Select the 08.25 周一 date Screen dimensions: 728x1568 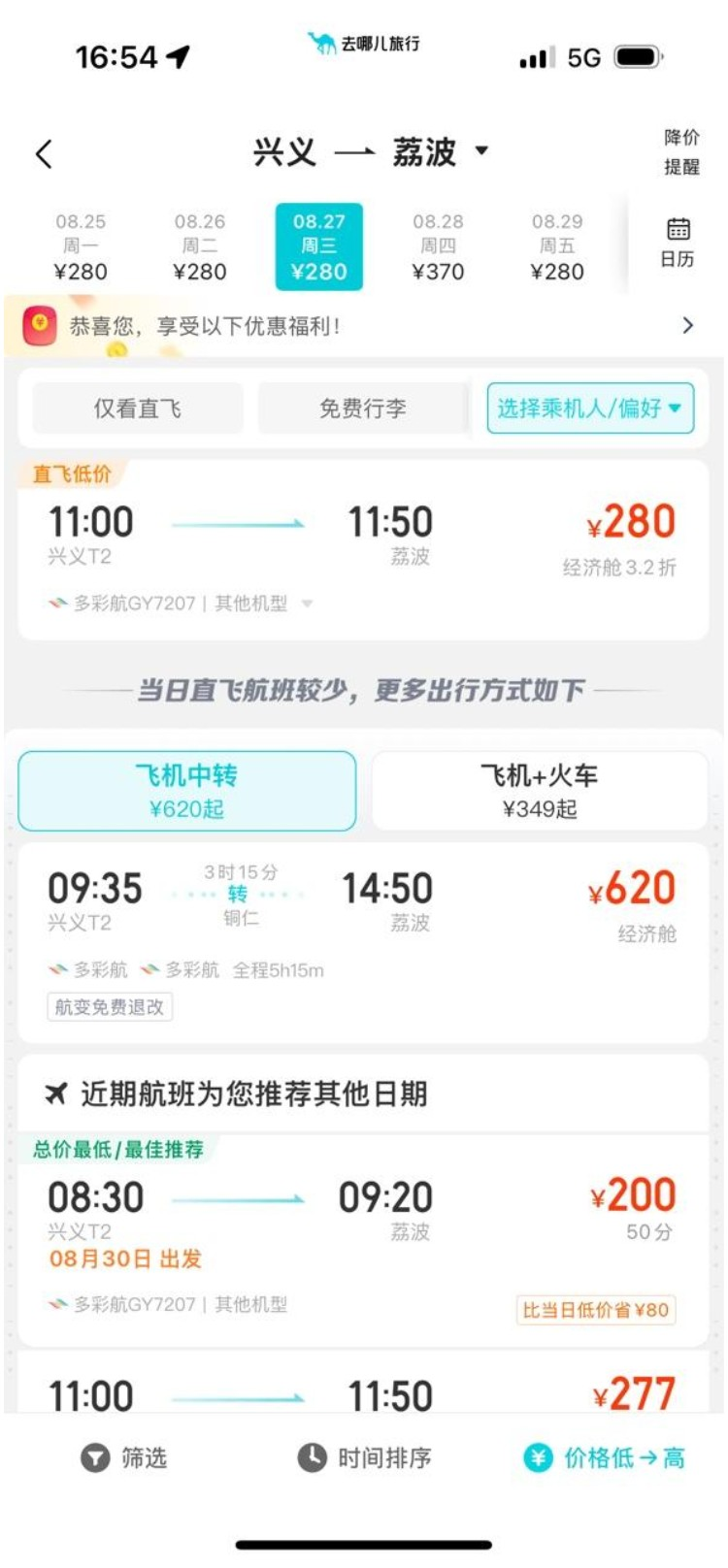(x=81, y=247)
